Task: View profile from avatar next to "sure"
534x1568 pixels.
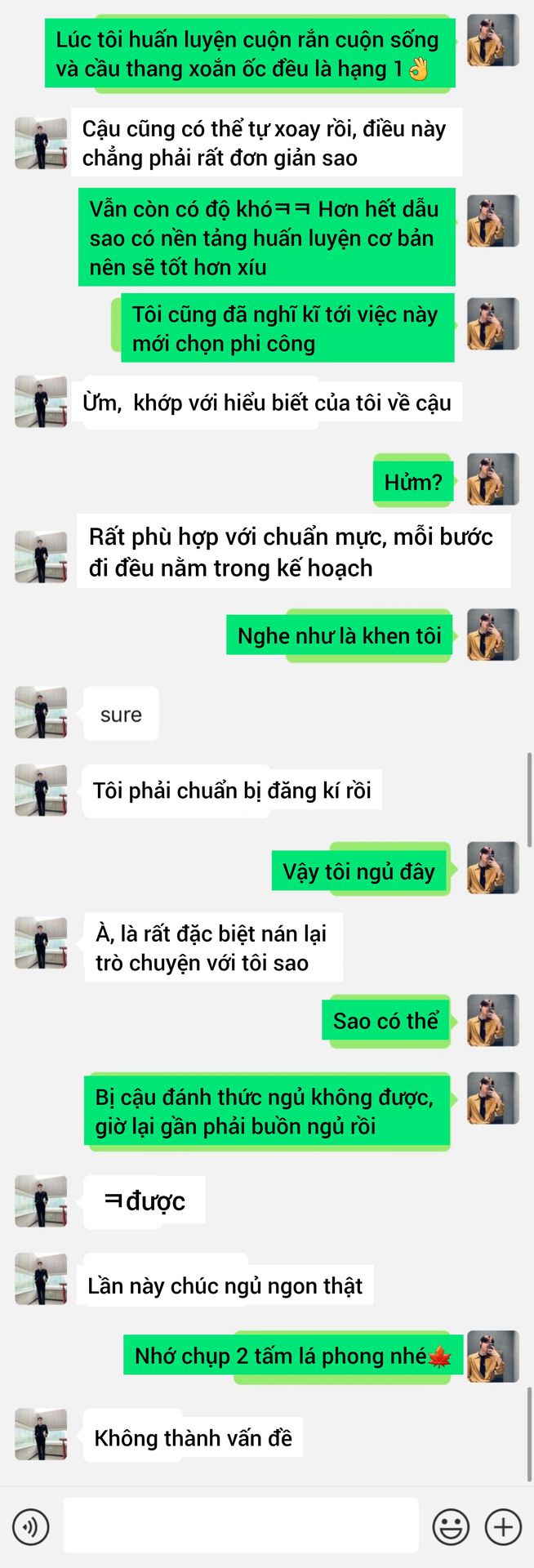Action: point(41,713)
